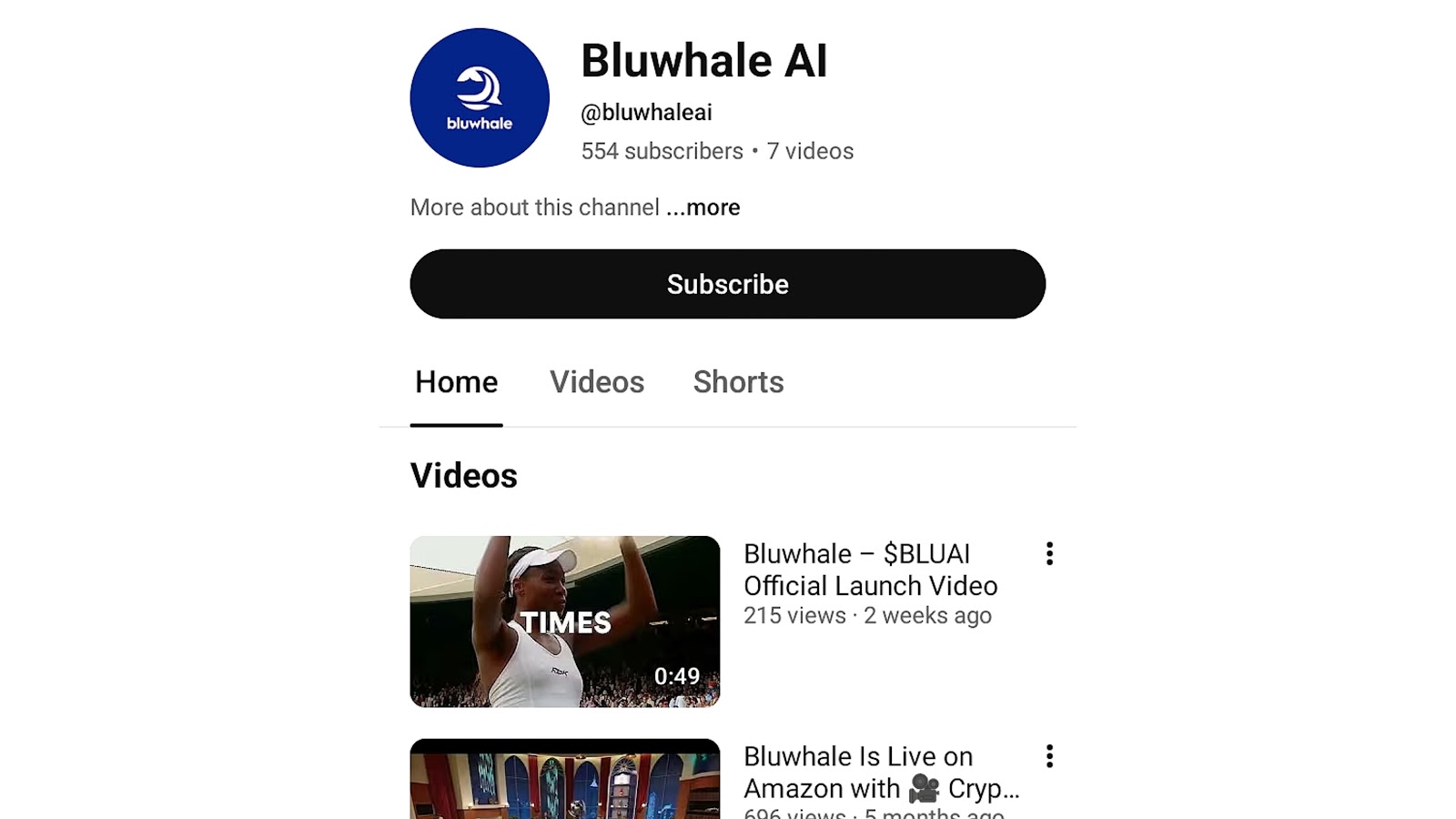The height and width of the screenshot is (819, 1456).
Task: Select the Home tab
Action: [x=456, y=382]
